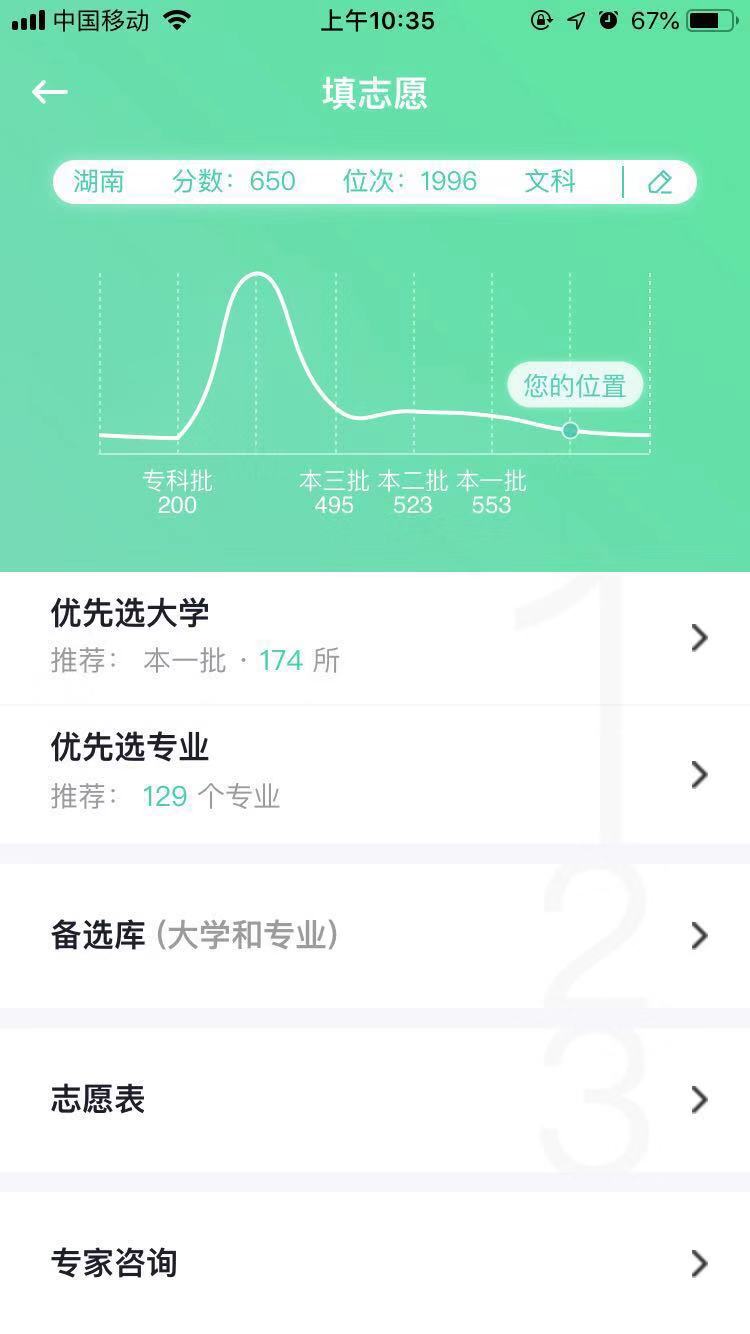Expand the 优先选大学 section via its chevron
The width and height of the screenshot is (750, 1334).
[698, 637]
